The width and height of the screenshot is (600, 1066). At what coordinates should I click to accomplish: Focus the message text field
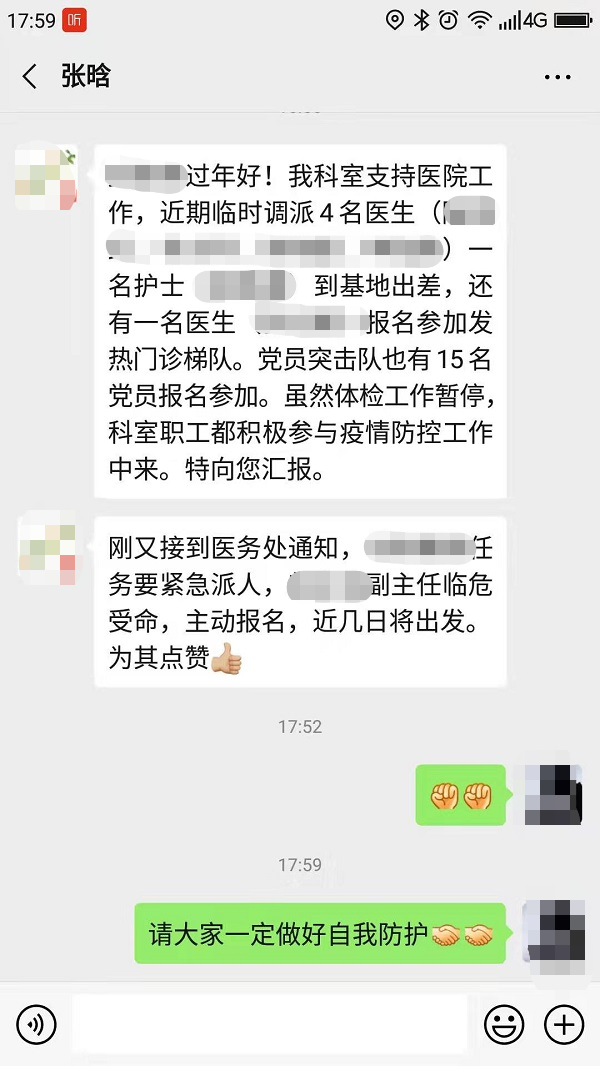coord(270,1024)
